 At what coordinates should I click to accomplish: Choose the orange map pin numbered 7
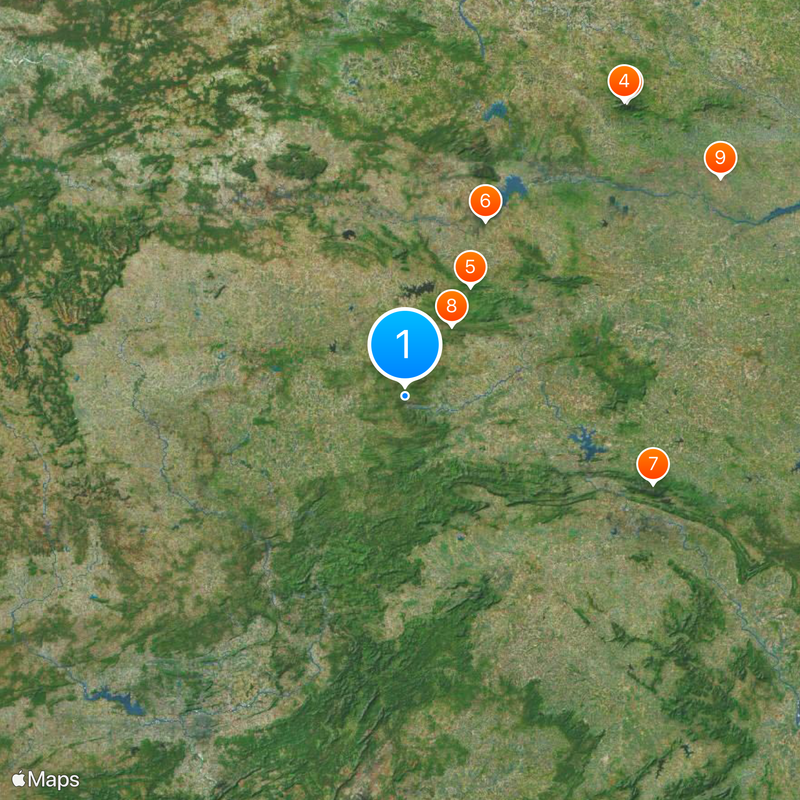(x=652, y=464)
